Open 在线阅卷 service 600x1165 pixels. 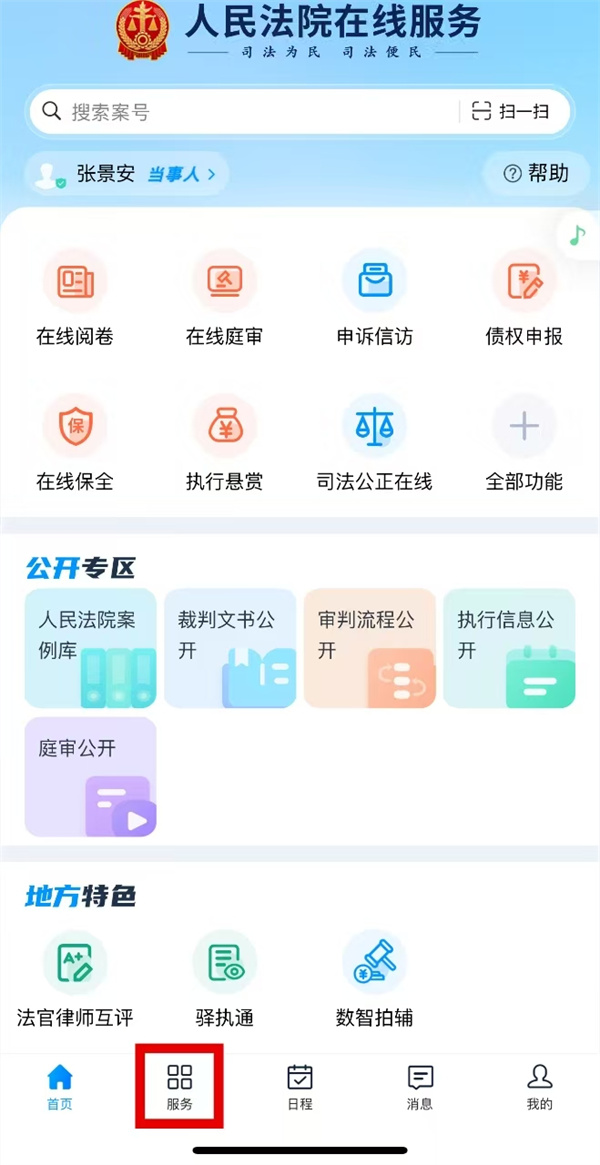pyautogui.click(x=75, y=297)
